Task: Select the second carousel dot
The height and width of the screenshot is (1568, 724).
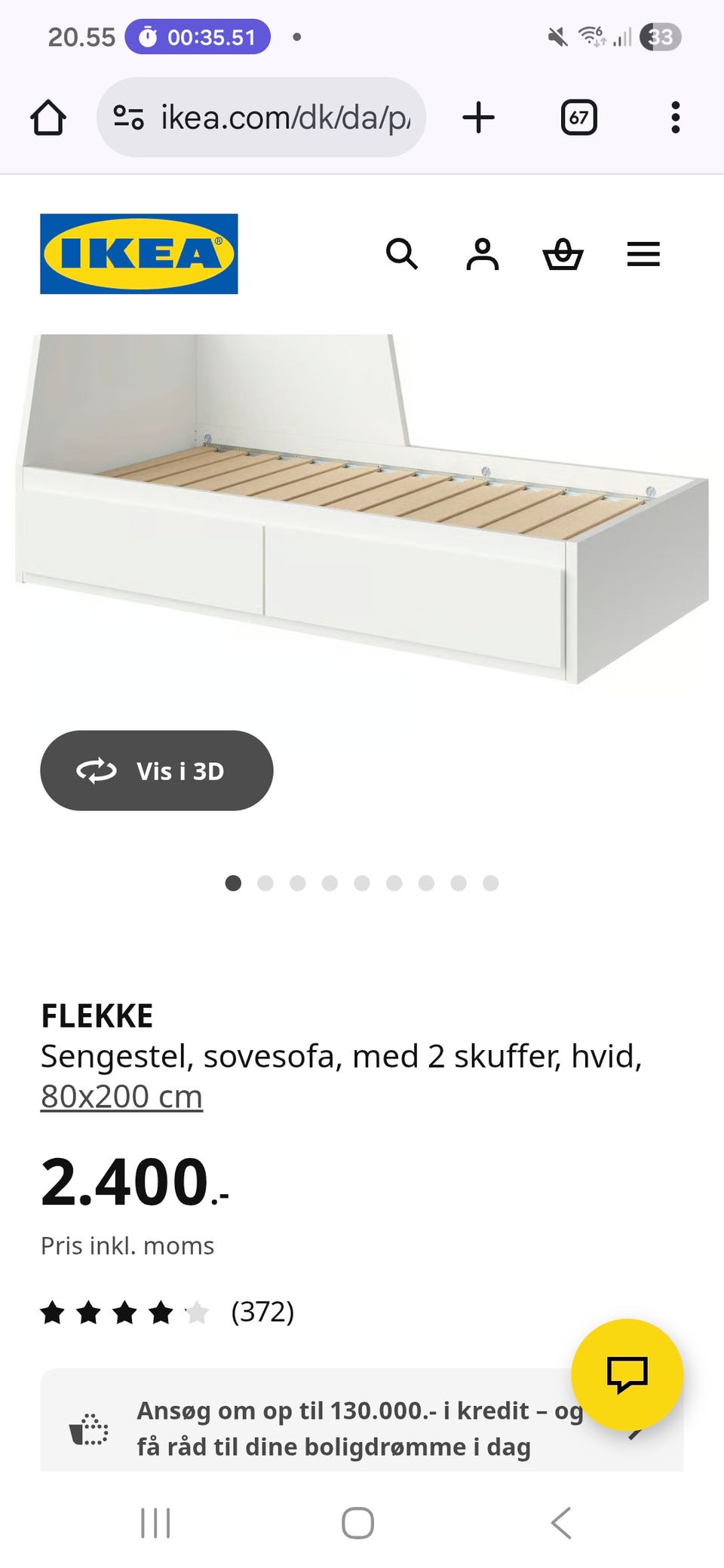Action: click(266, 883)
